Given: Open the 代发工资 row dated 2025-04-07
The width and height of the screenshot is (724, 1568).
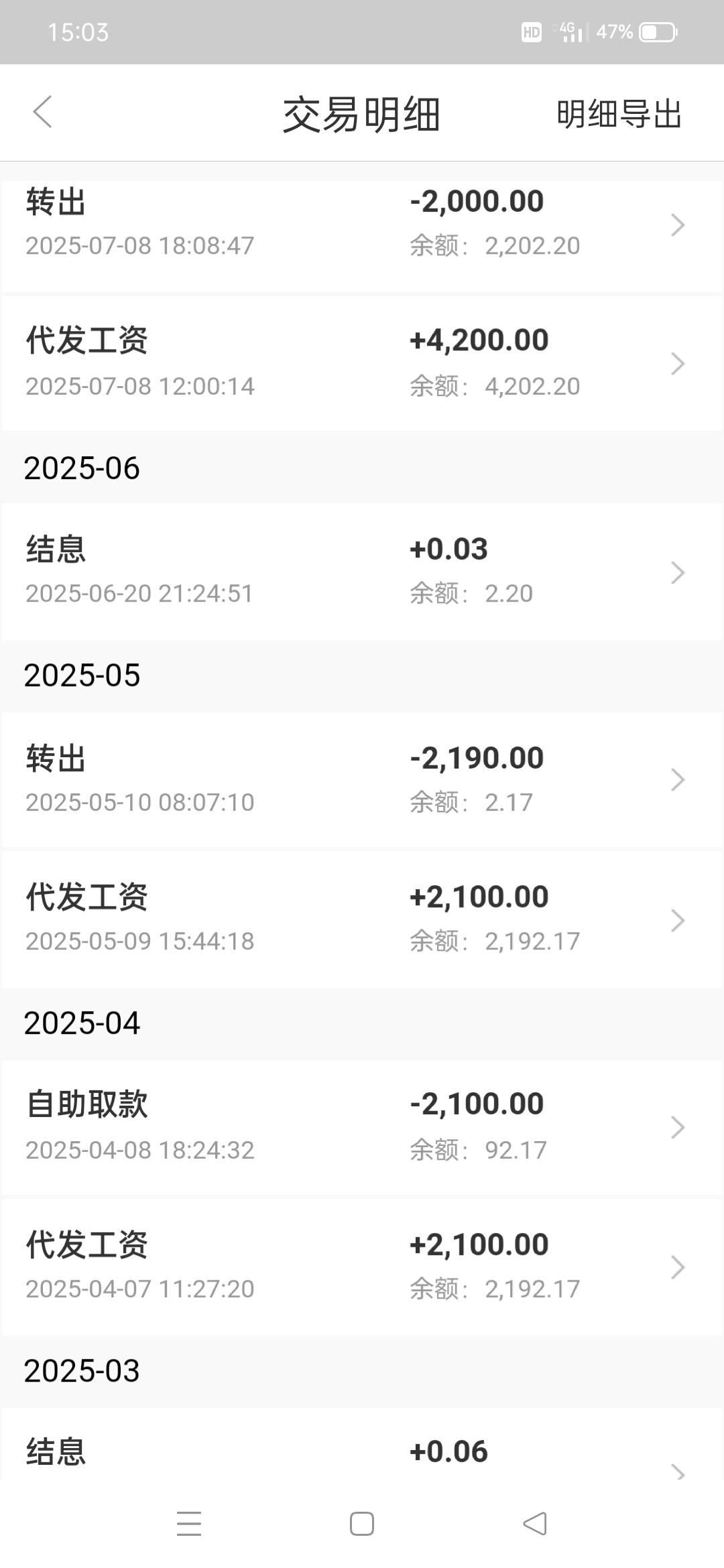Looking at the screenshot, I should coord(362,1266).
